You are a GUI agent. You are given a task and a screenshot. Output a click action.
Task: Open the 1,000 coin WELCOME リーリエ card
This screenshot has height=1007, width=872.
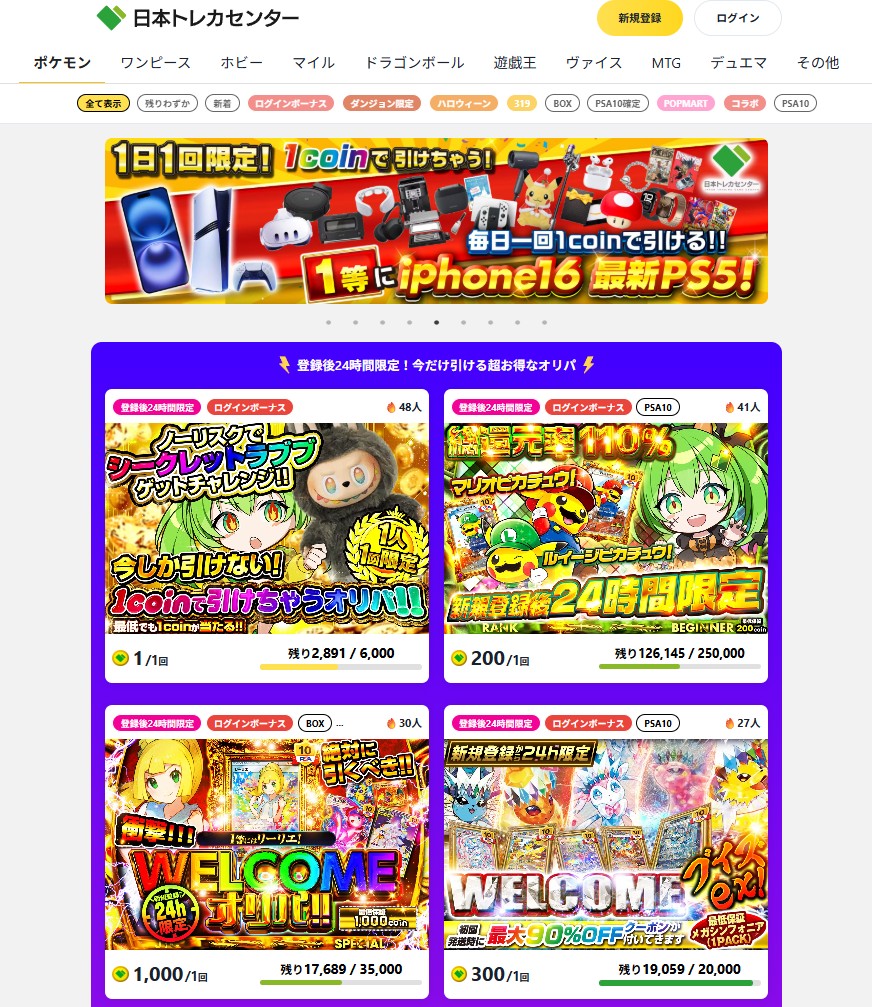pyautogui.click(x=267, y=844)
